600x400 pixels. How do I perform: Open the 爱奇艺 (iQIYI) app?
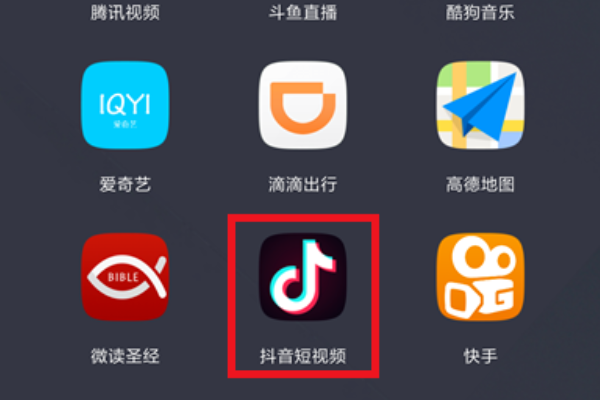click(x=124, y=105)
